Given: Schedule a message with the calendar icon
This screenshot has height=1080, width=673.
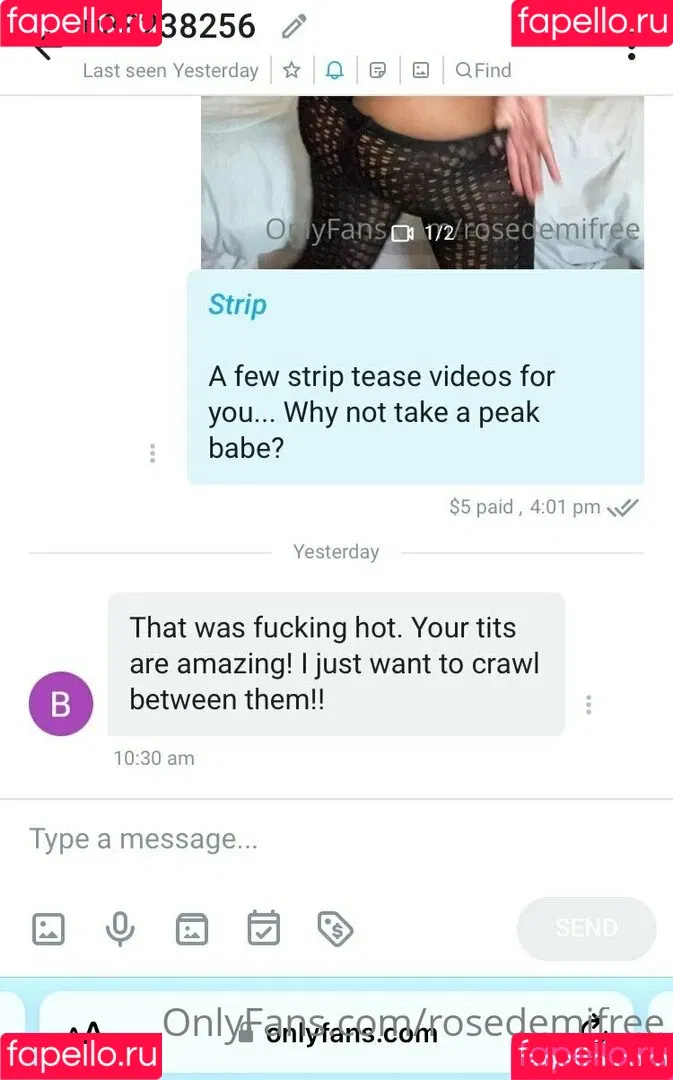Looking at the screenshot, I should [264, 929].
